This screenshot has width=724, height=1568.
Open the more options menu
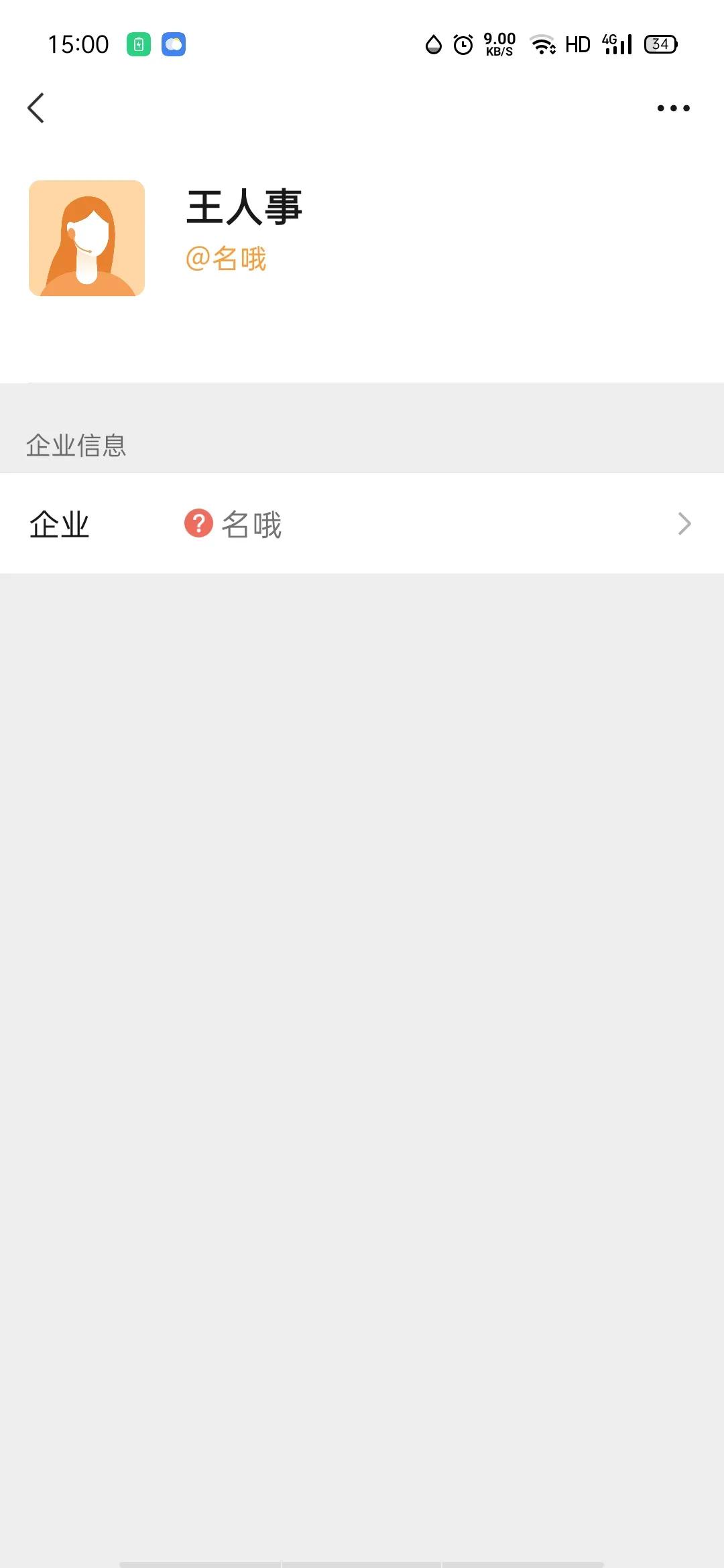672,107
